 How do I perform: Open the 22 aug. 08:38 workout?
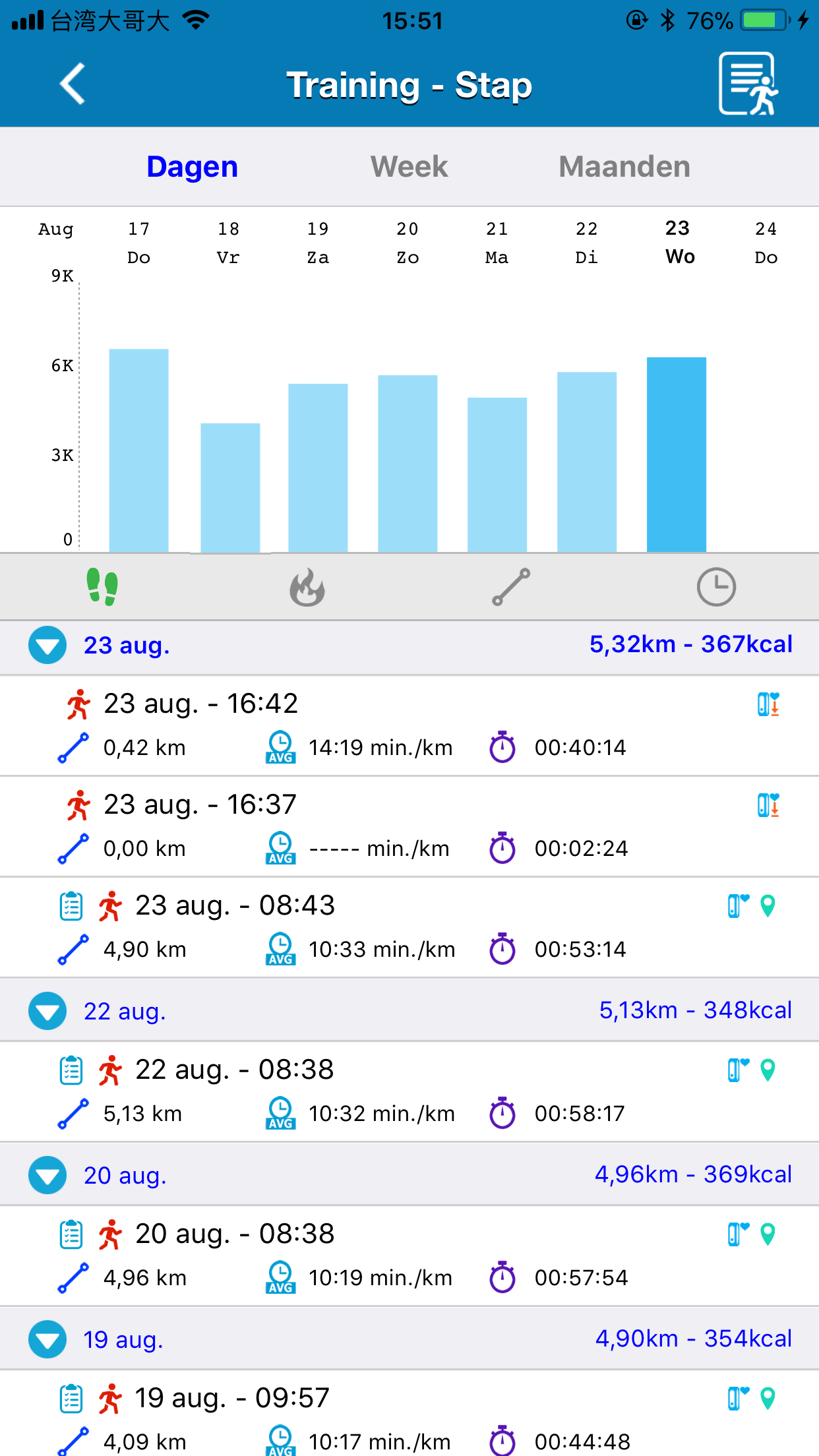[409, 1092]
